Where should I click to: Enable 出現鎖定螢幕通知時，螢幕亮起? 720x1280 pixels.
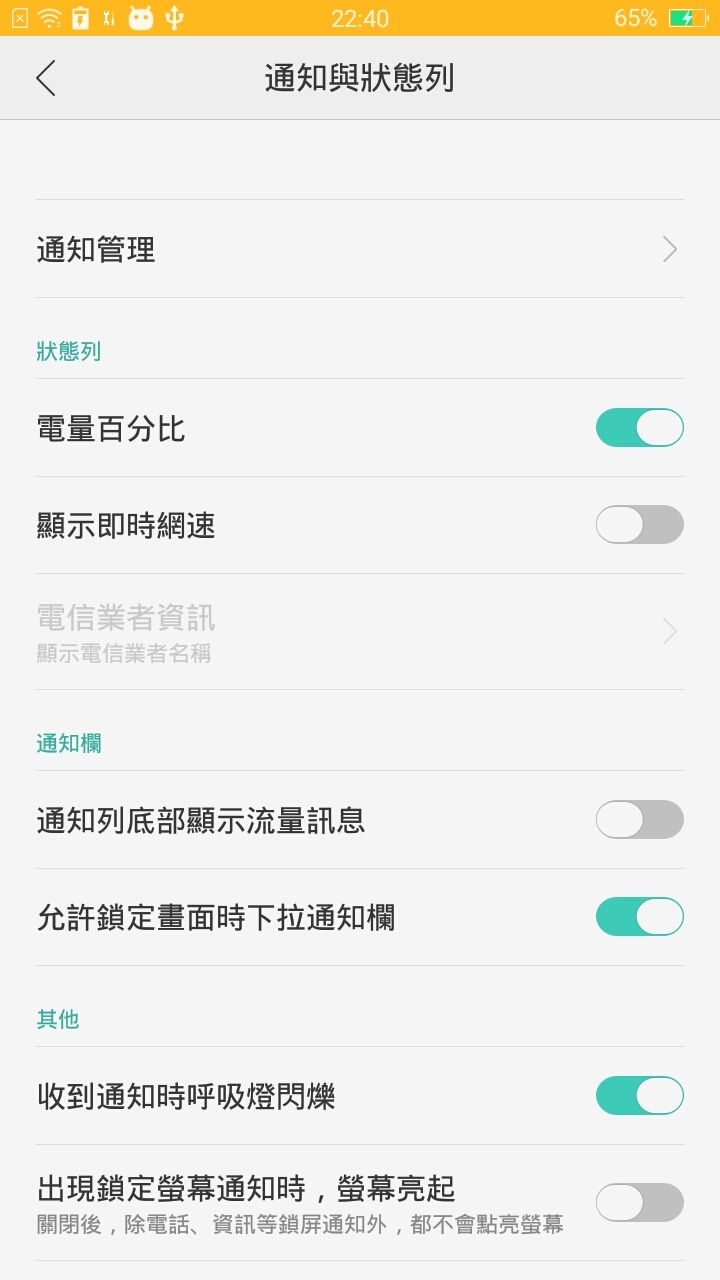click(639, 1202)
